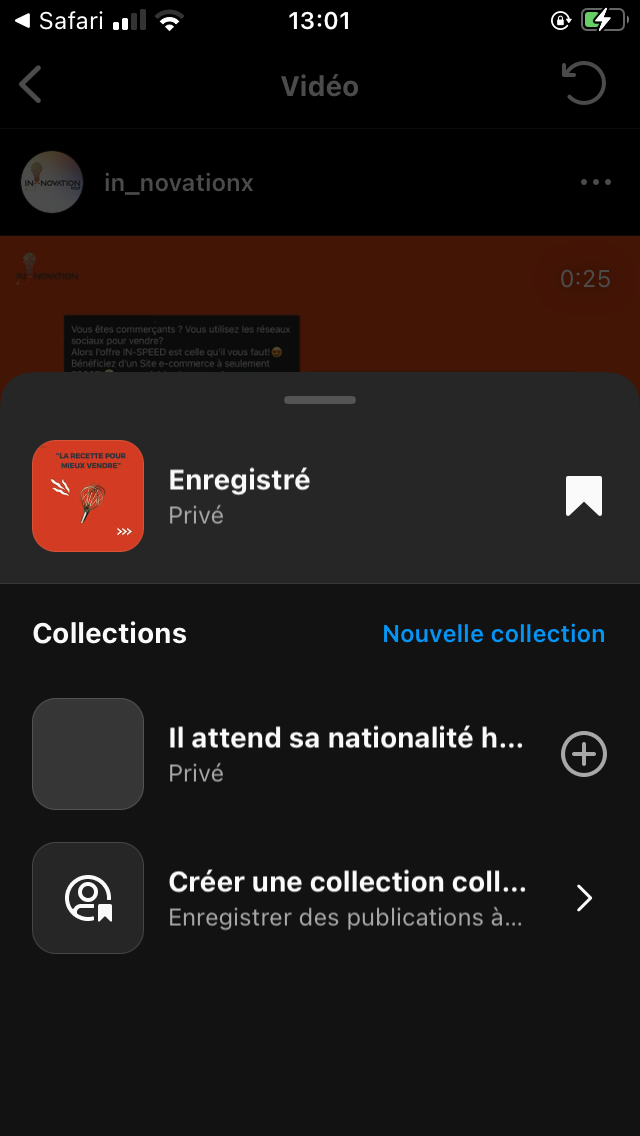Open the in_novationx profile picture

pos(52,182)
